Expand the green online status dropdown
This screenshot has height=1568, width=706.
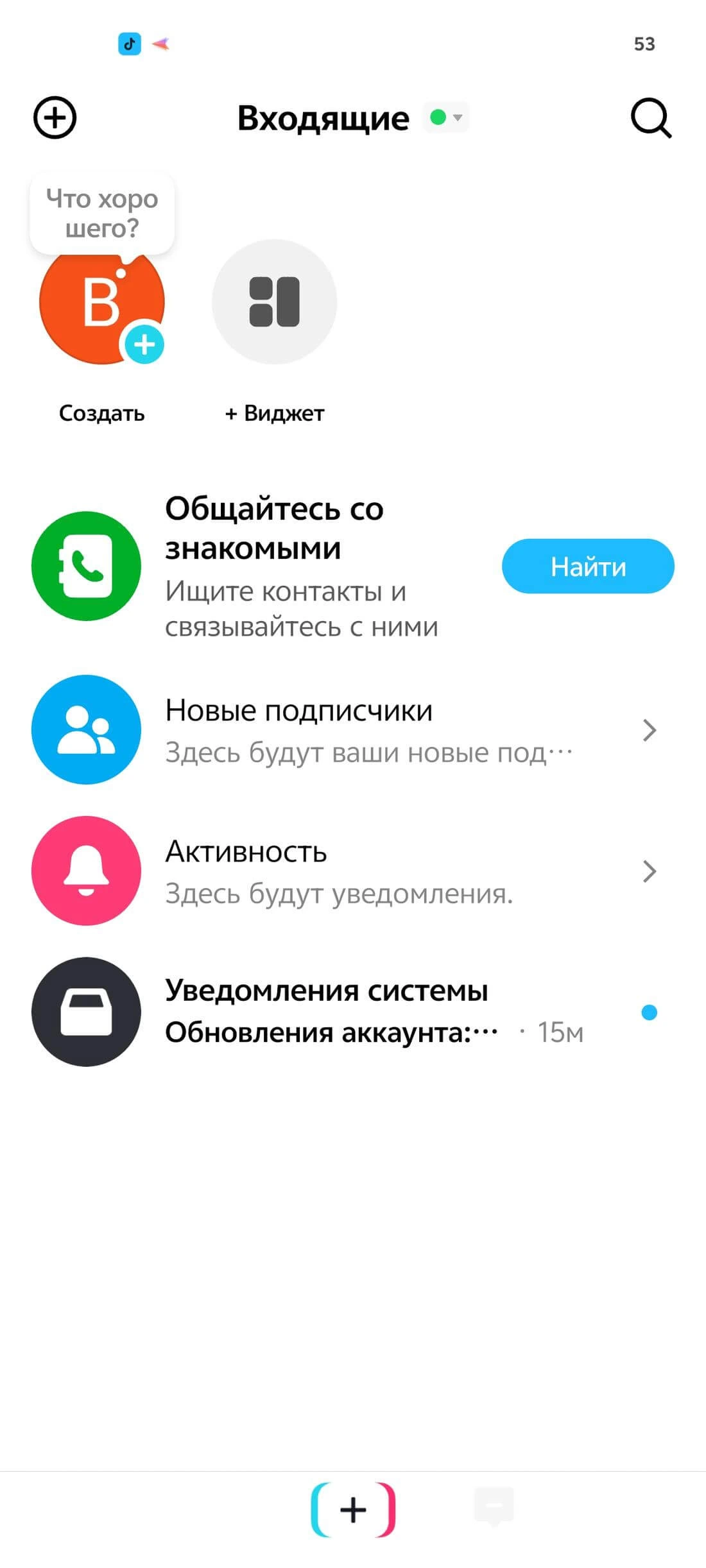pos(446,117)
